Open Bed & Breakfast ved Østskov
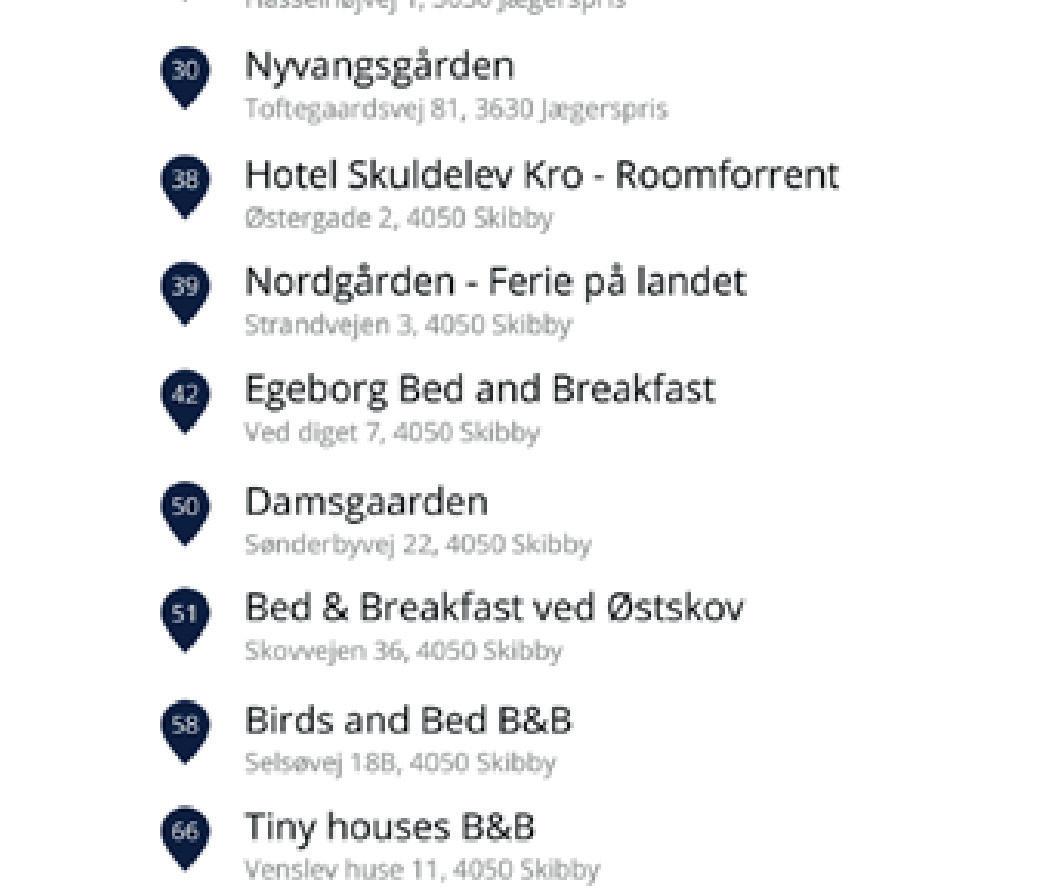 [x=494, y=609]
